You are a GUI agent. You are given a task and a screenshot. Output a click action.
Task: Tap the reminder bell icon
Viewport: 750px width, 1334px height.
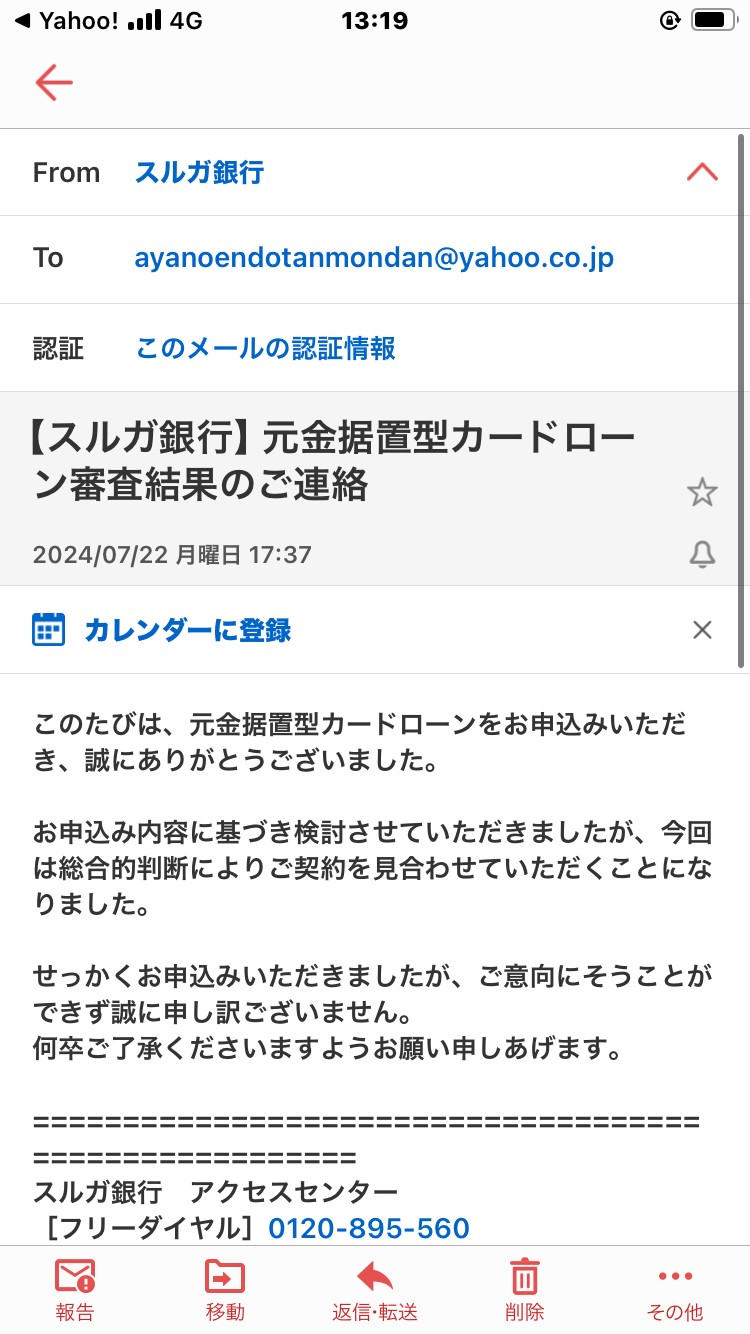click(x=702, y=554)
